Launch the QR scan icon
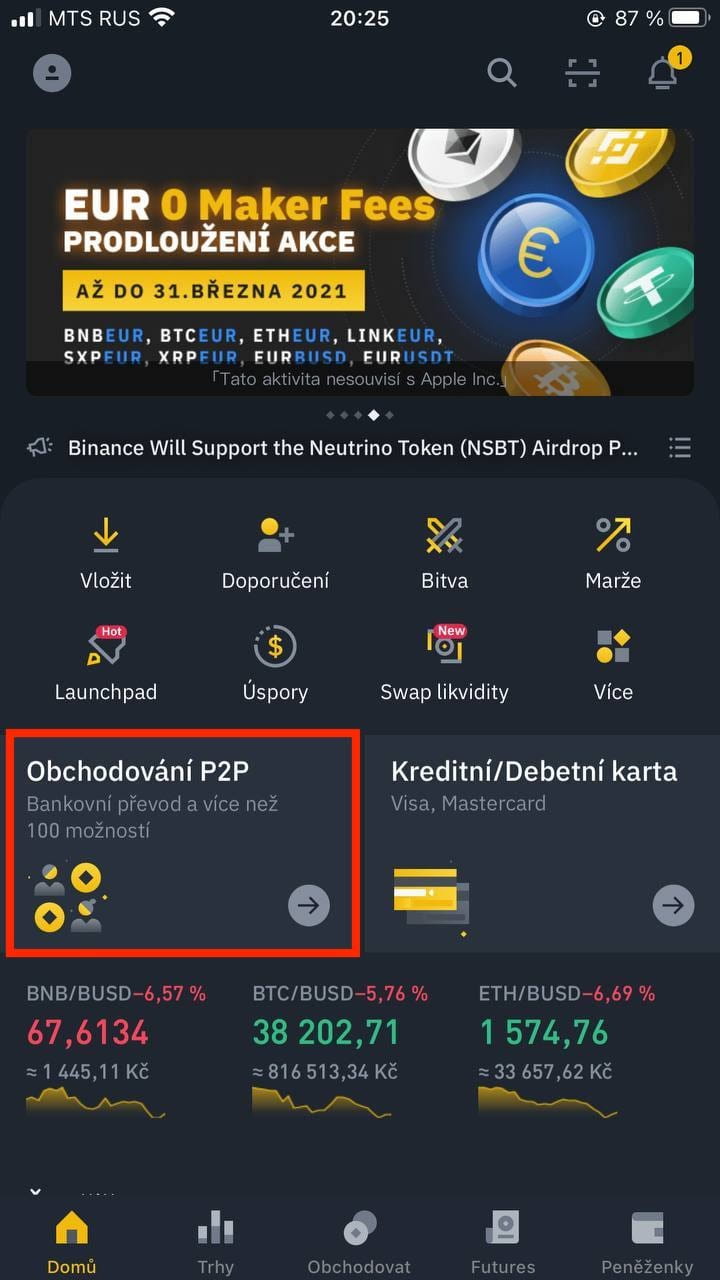720x1280 pixels. (x=582, y=73)
